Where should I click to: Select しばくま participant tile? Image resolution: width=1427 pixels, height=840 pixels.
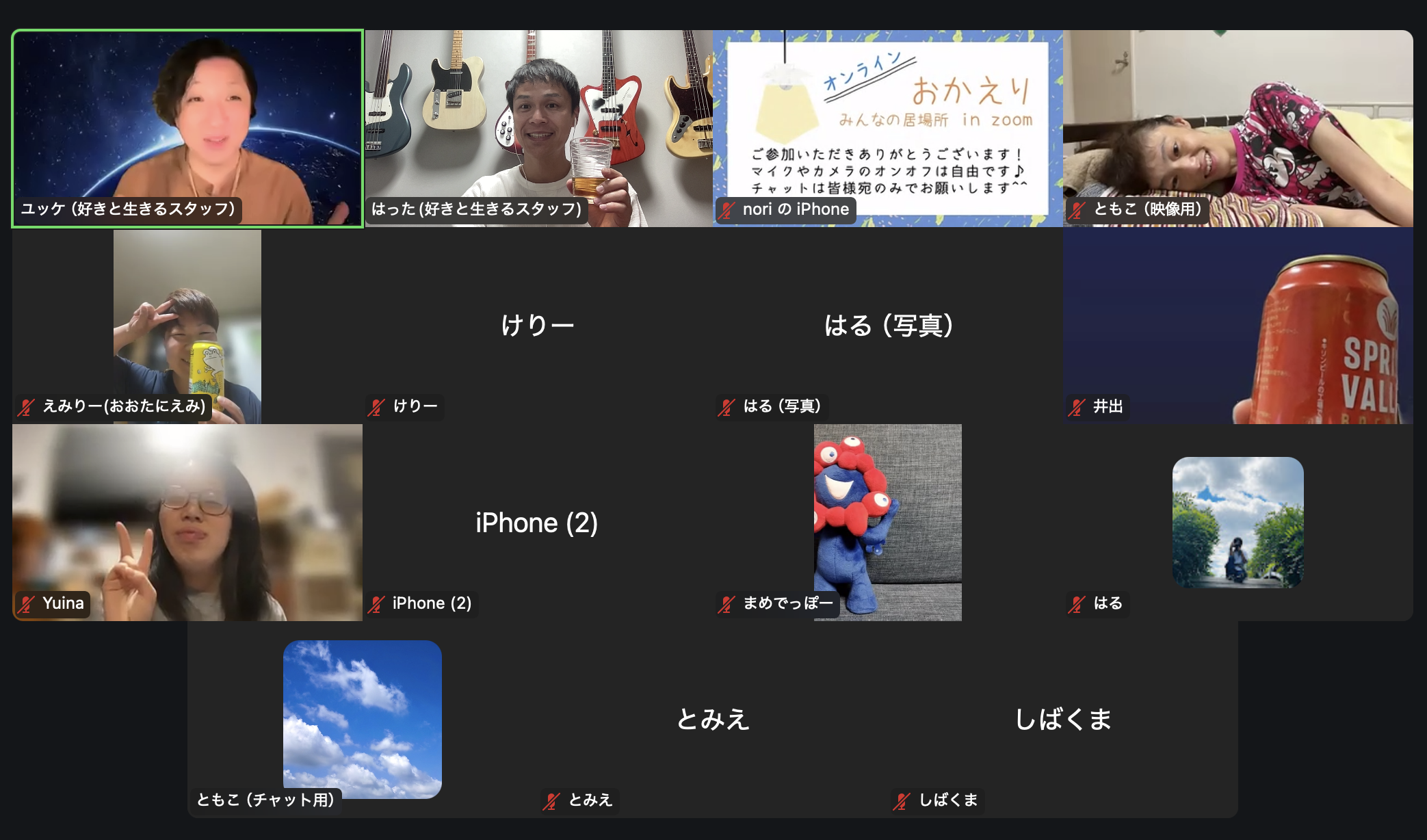pyautogui.click(x=1062, y=720)
